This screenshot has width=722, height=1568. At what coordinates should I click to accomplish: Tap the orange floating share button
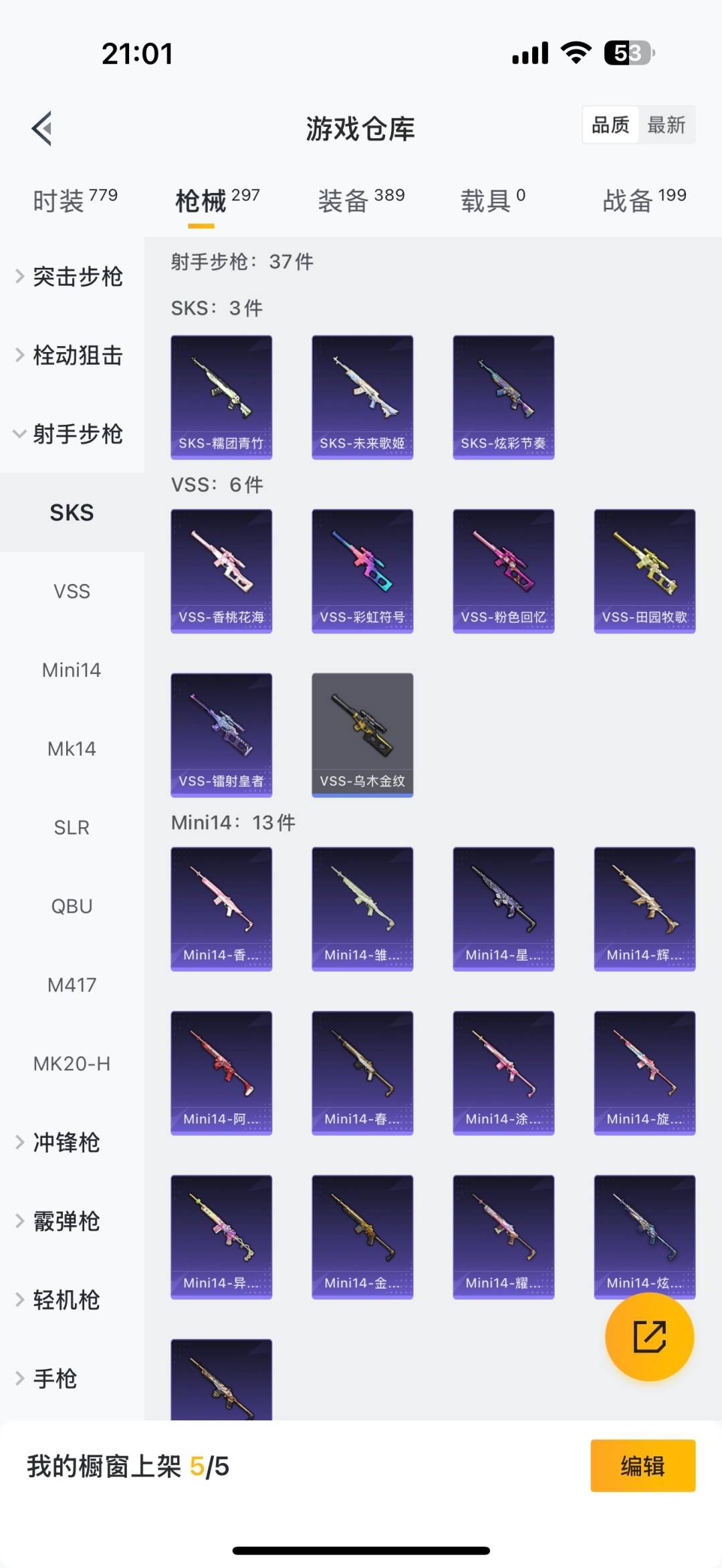pyautogui.click(x=649, y=1336)
